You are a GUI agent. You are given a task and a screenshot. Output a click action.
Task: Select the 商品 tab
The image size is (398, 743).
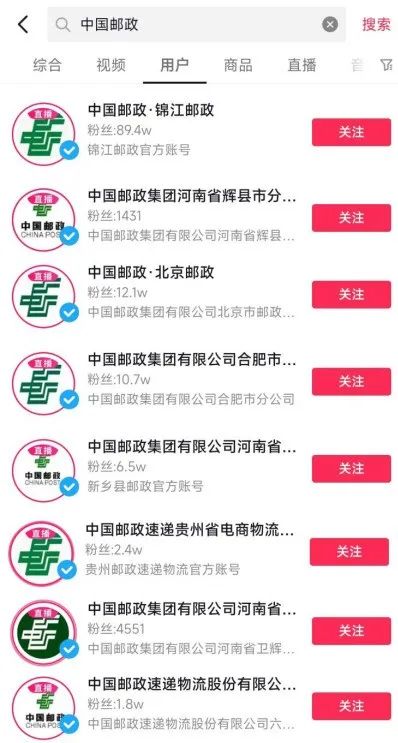click(x=238, y=65)
